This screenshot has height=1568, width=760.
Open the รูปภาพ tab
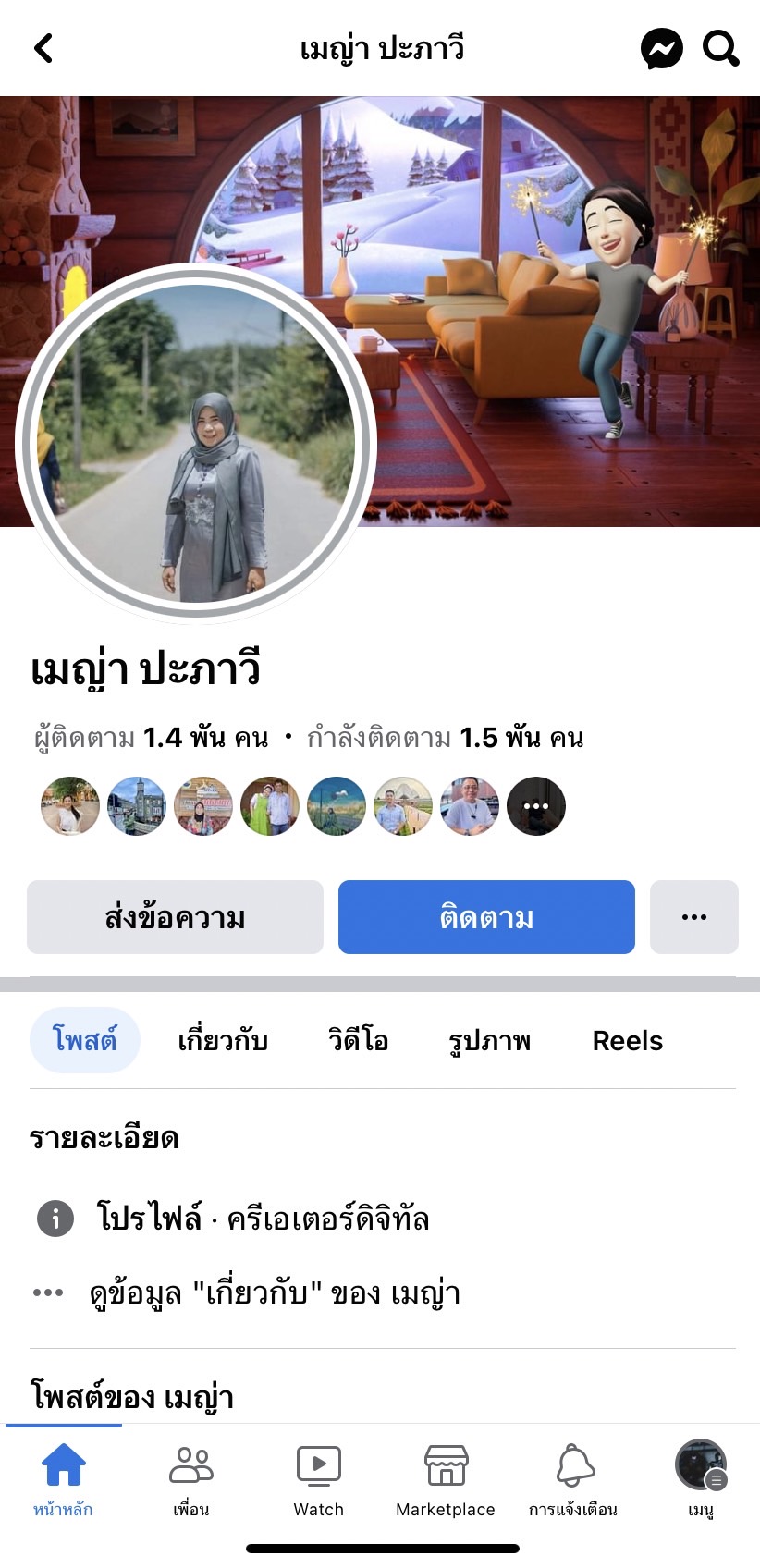point(489,1041)
